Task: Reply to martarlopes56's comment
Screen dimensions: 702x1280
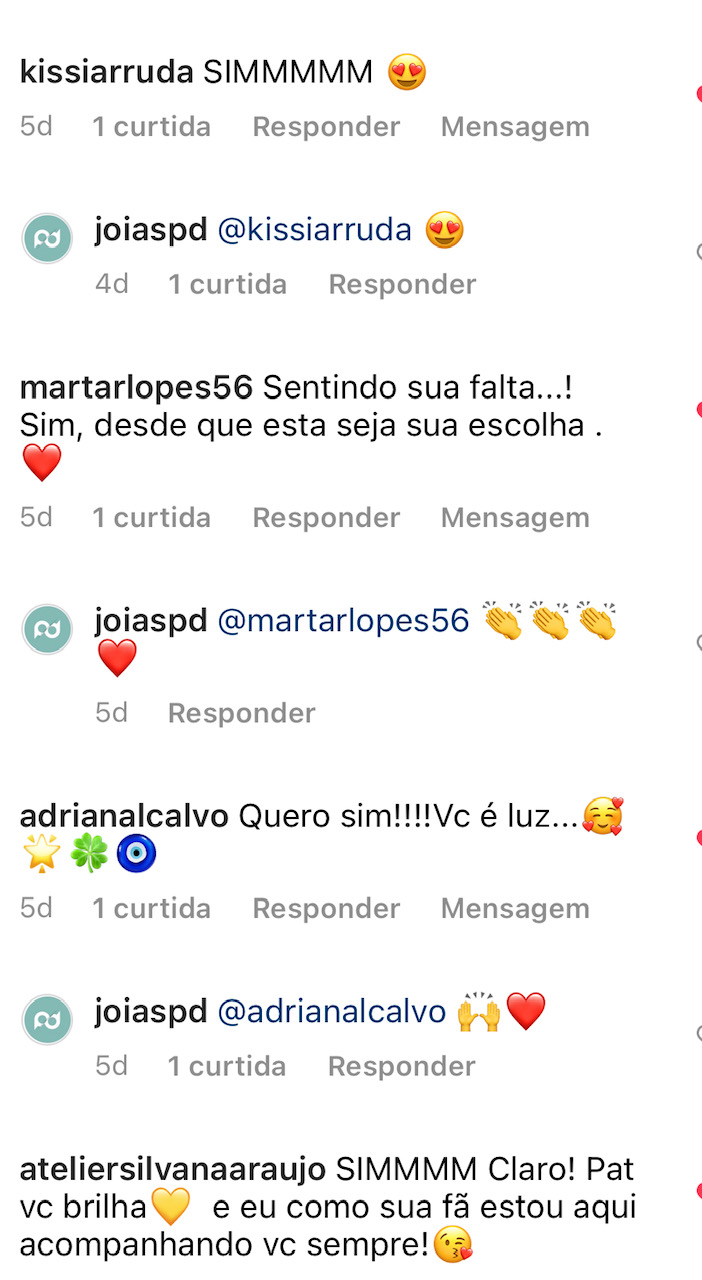Action: tap(326, 517)
